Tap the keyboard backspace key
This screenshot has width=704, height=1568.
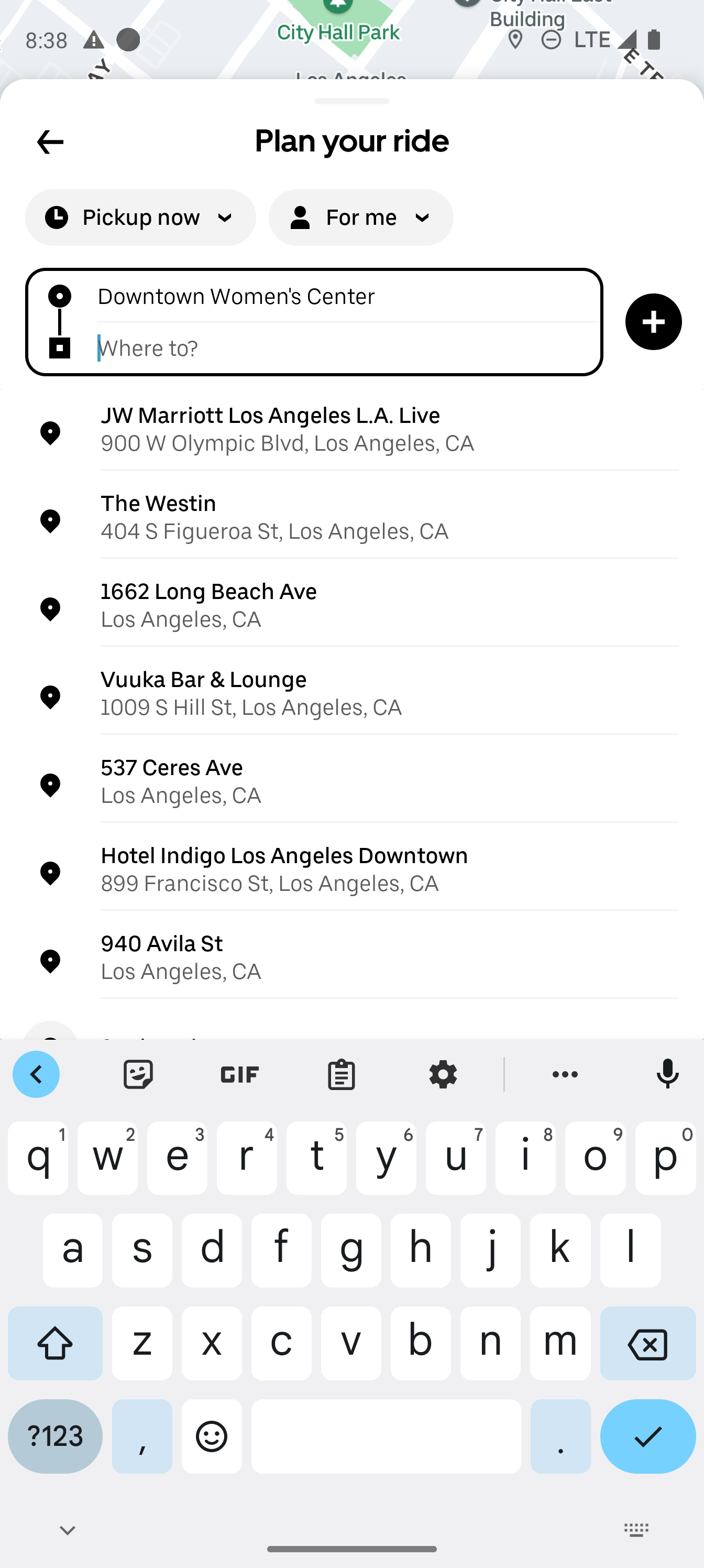[647, 1343]
